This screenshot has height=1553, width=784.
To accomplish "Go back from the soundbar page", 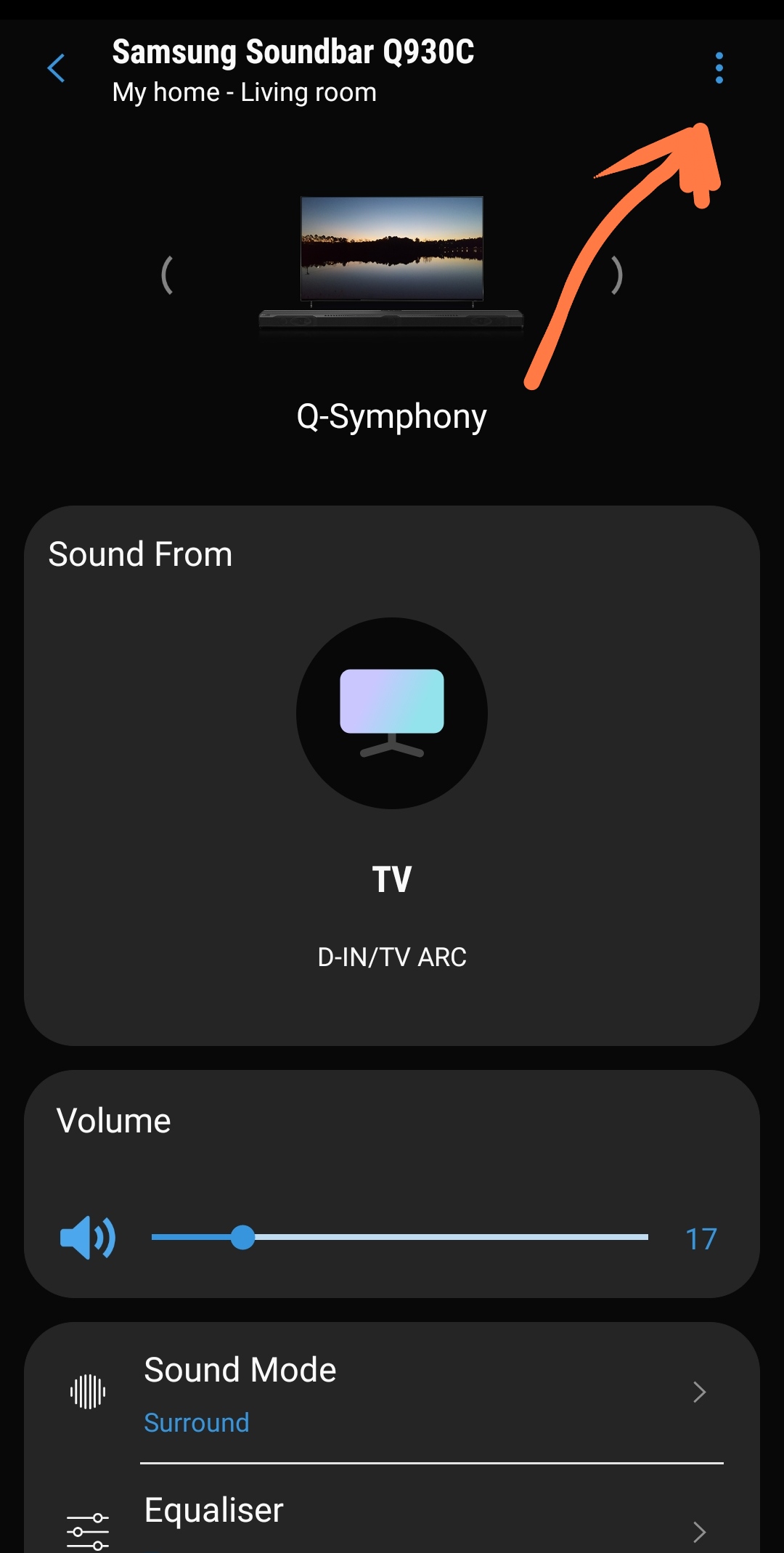I will (x=56, y=68).
